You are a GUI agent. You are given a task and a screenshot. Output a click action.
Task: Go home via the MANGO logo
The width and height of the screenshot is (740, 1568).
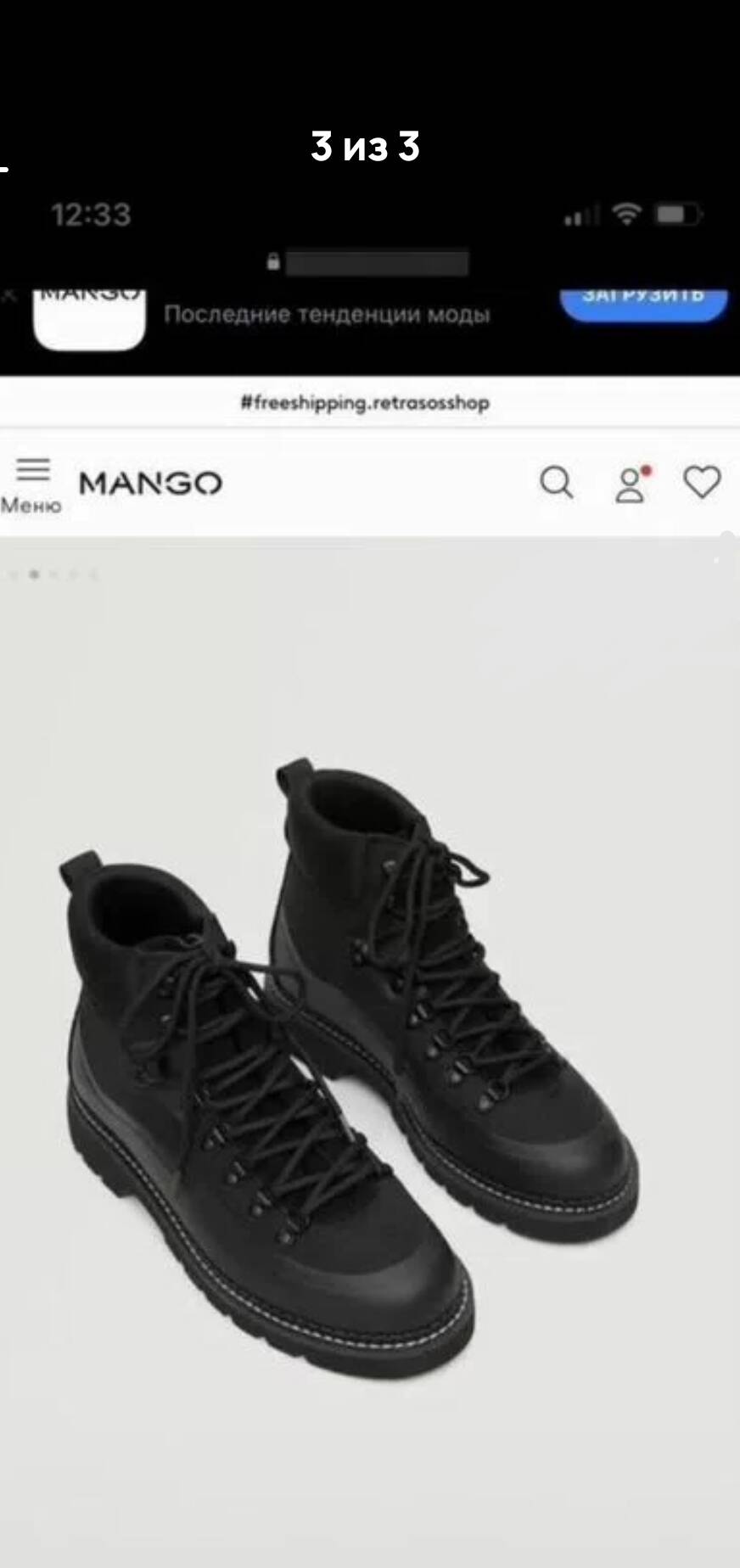[149, 483]
